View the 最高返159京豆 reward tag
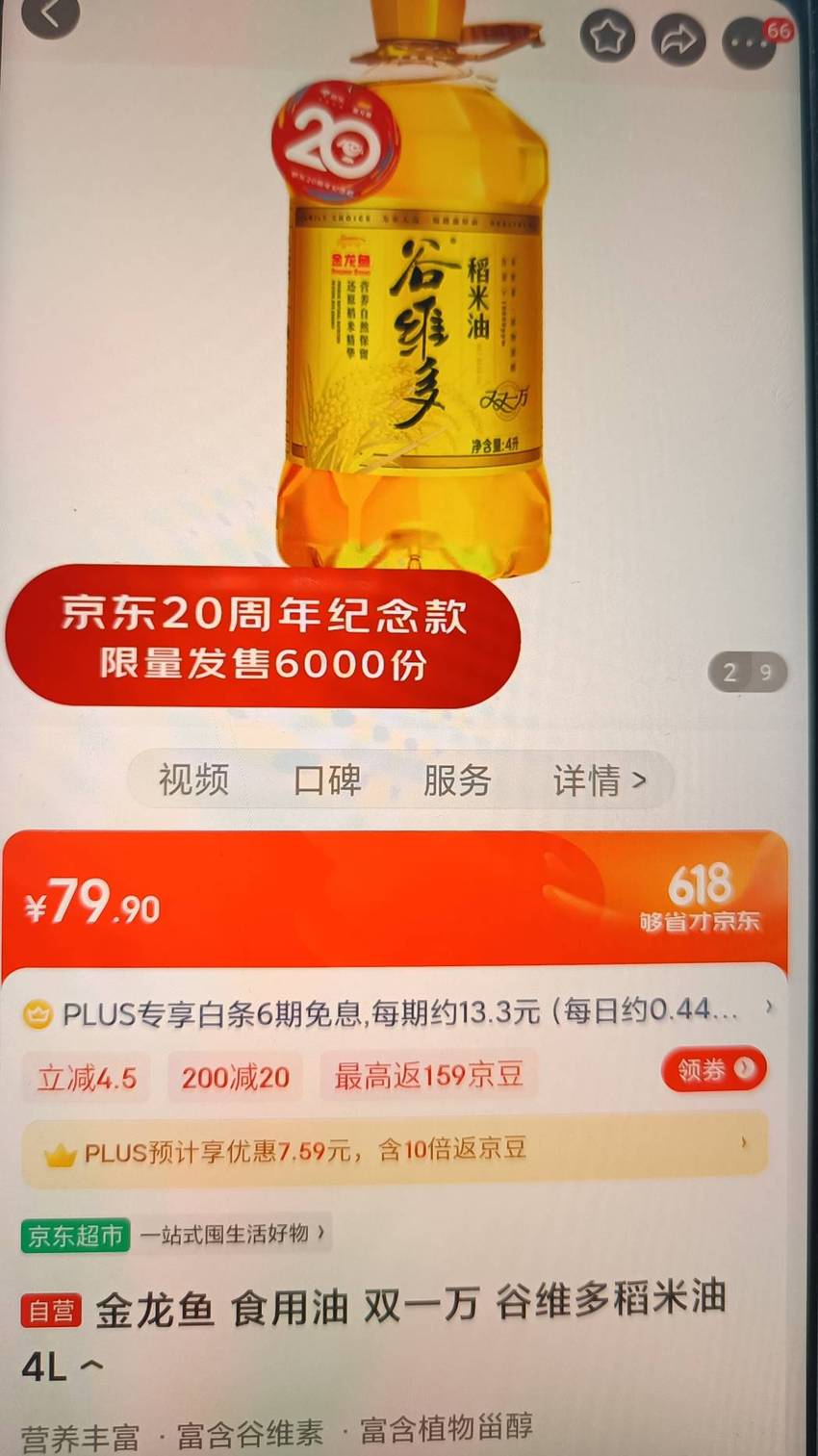The image size is (818, 1456). [x=428, y=1076]
